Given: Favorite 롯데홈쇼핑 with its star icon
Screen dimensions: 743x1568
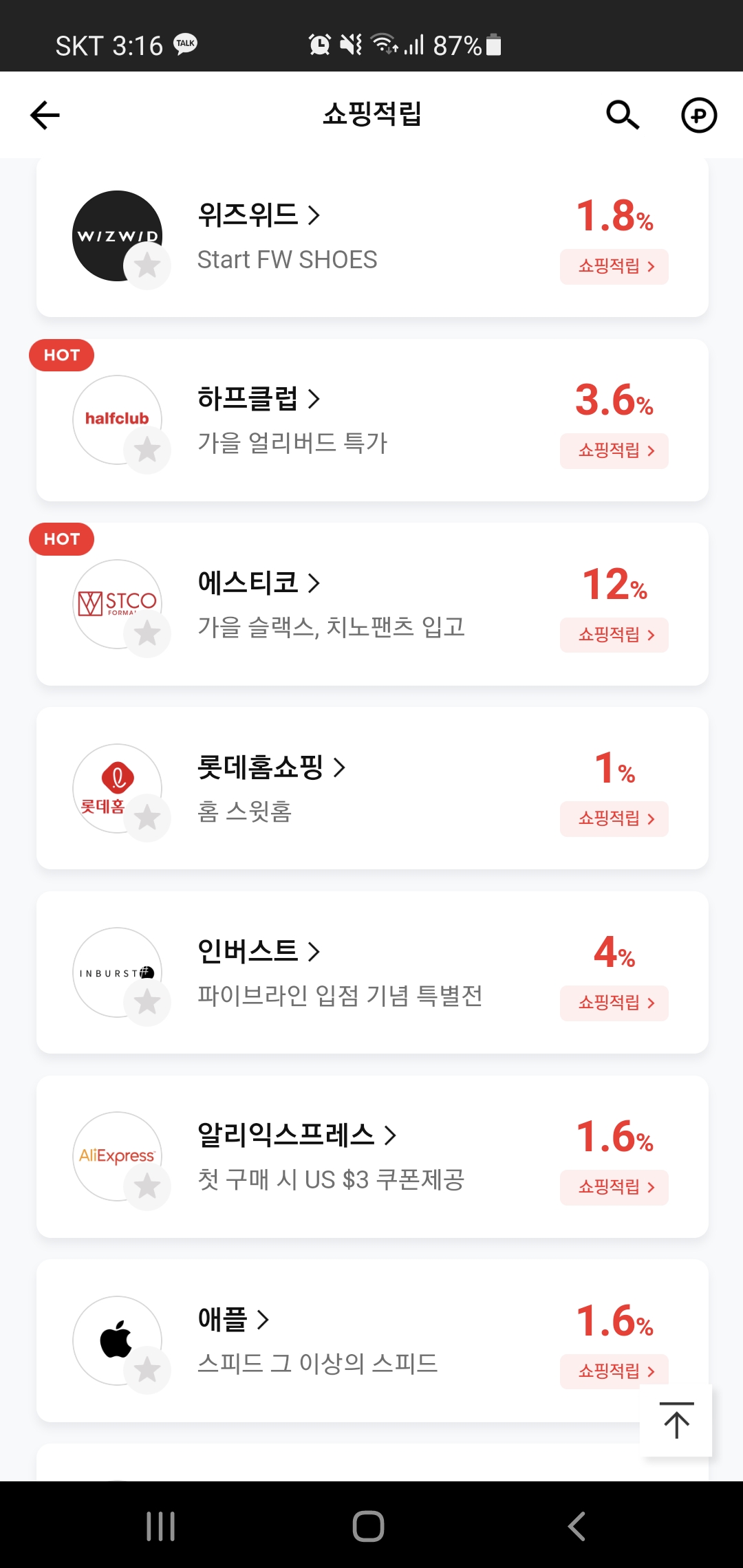Looking at the screenshot, I should (x=147, y=818).
